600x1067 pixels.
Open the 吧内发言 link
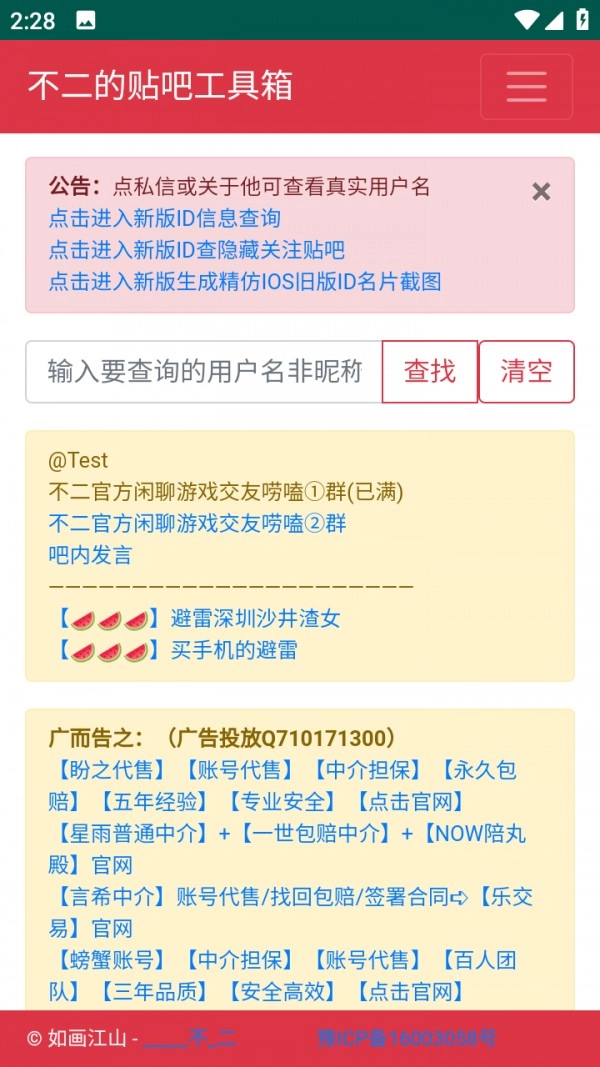(90, 555)
